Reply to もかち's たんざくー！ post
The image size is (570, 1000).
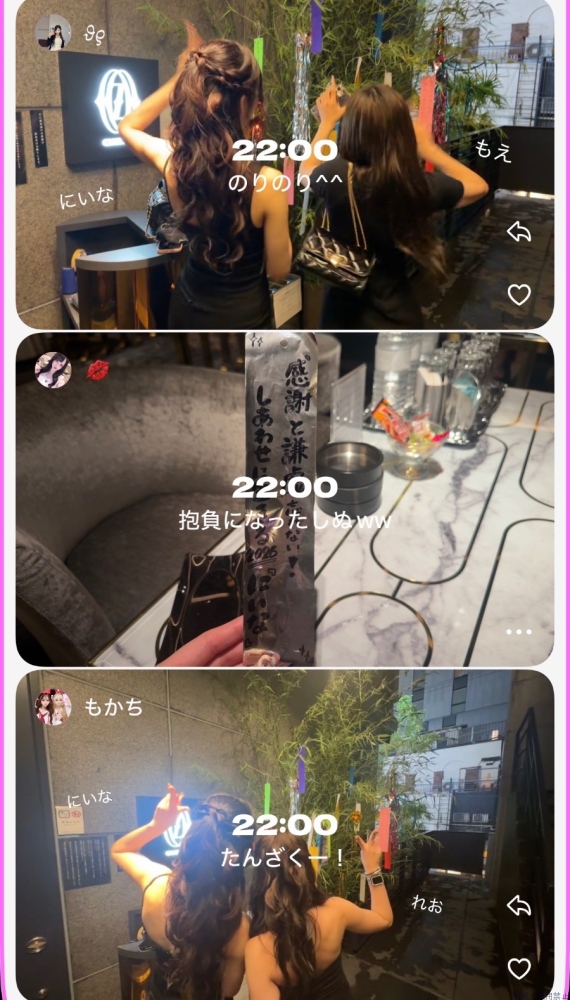[x=519, y=906]
